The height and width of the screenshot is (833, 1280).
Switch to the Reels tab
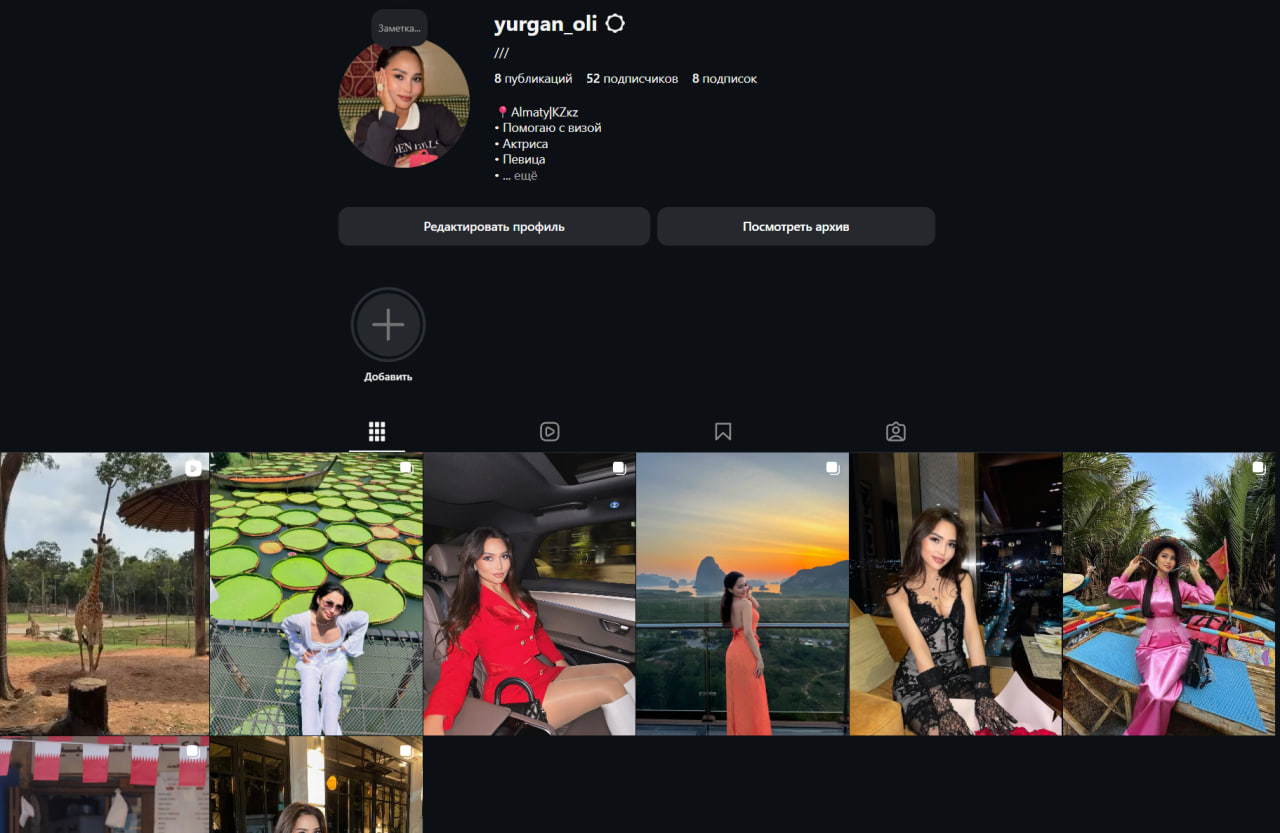549,432
